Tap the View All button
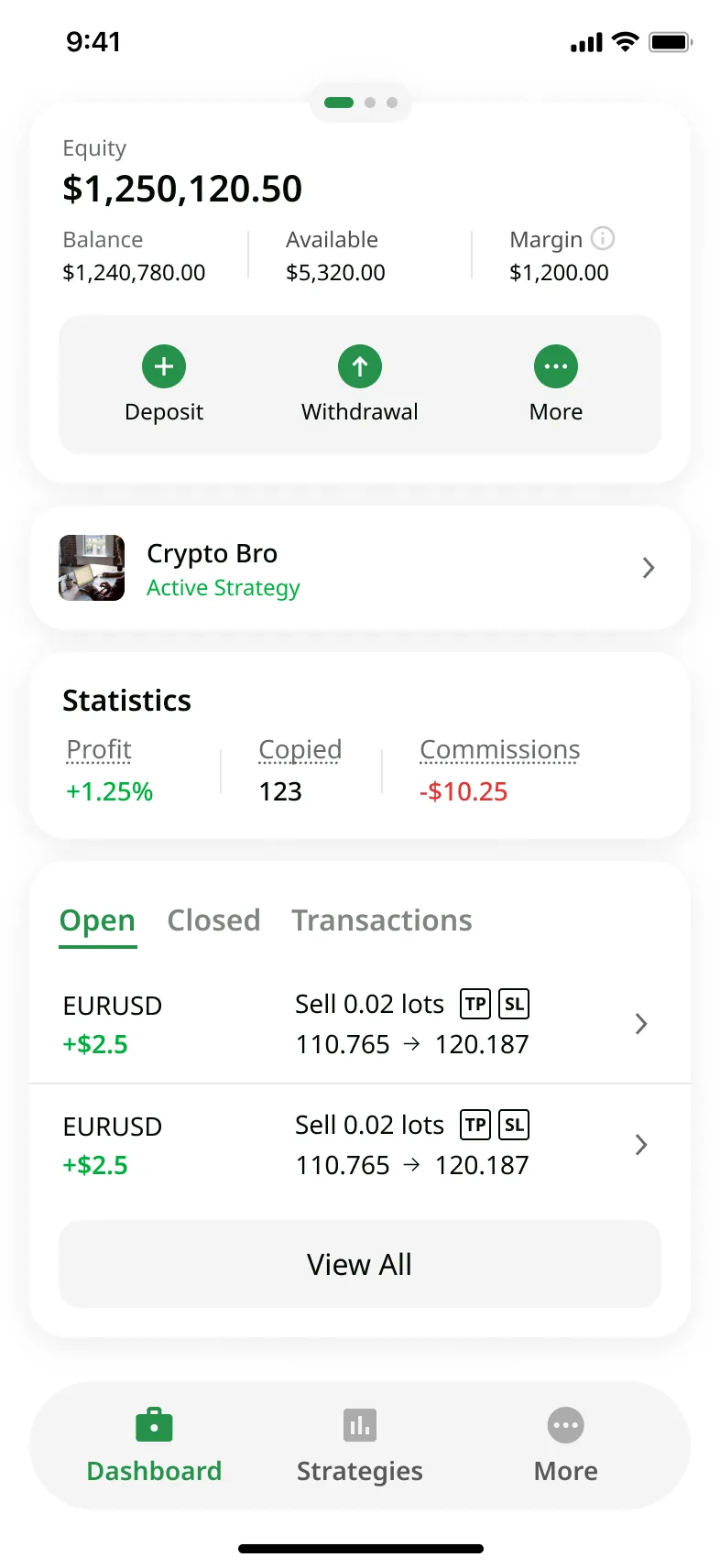Viewport: 720px width, 1568px height. pyautogui.click(x=359, y=1264)
